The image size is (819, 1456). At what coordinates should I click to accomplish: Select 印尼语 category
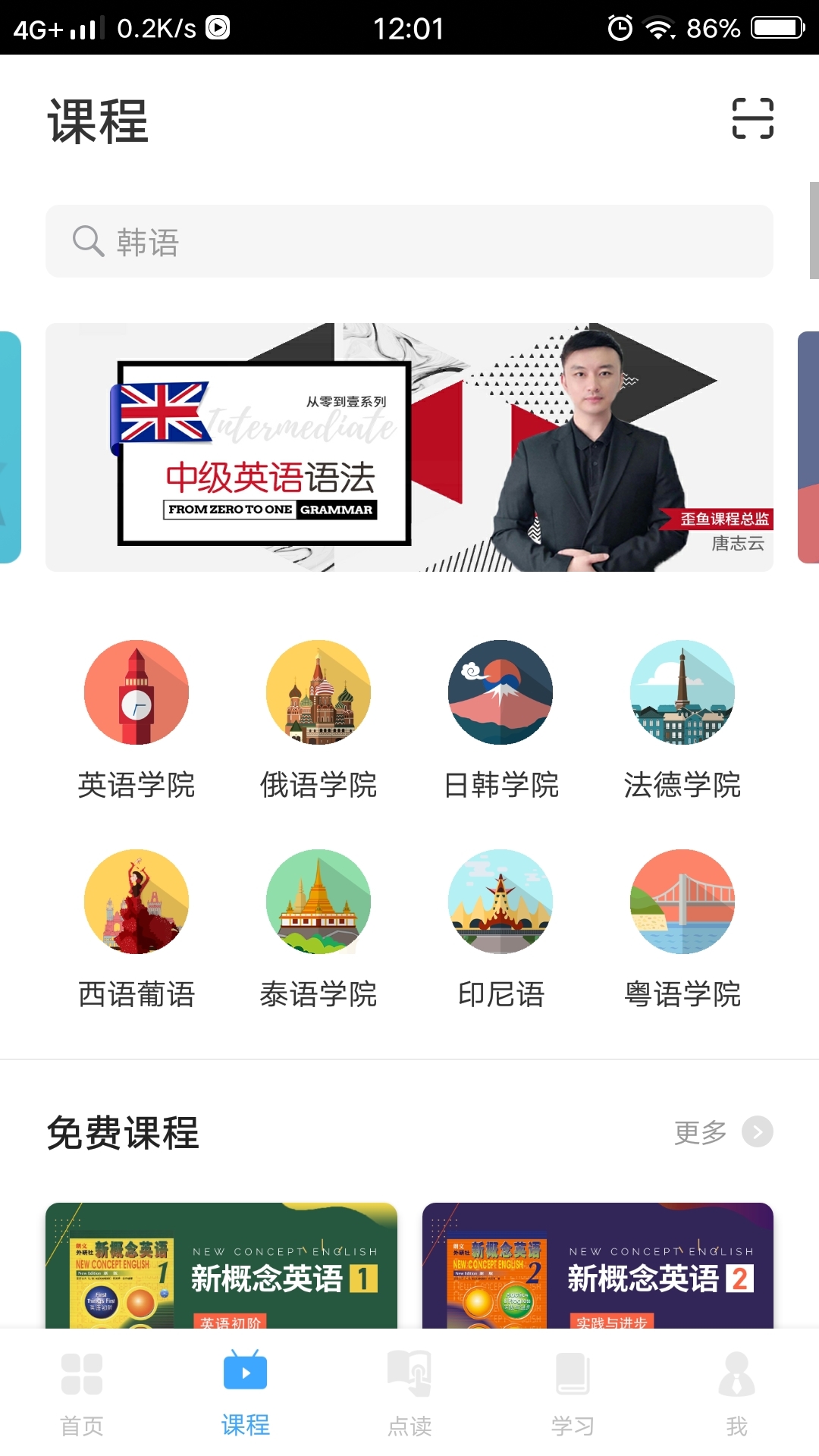[500, 930]
